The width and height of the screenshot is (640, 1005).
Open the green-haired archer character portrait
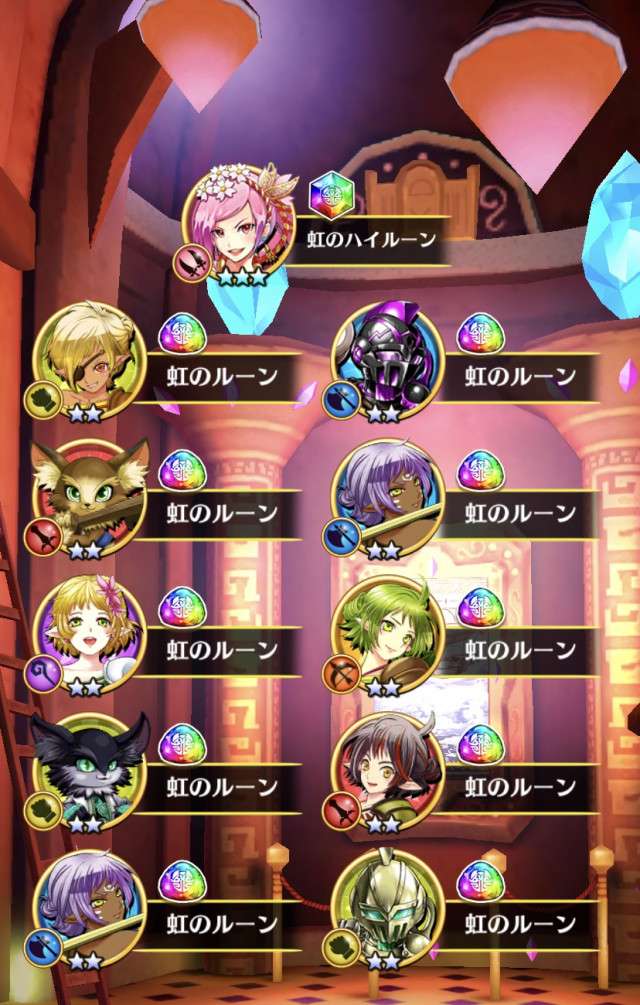pyautogui.click(x=388, y=632)
